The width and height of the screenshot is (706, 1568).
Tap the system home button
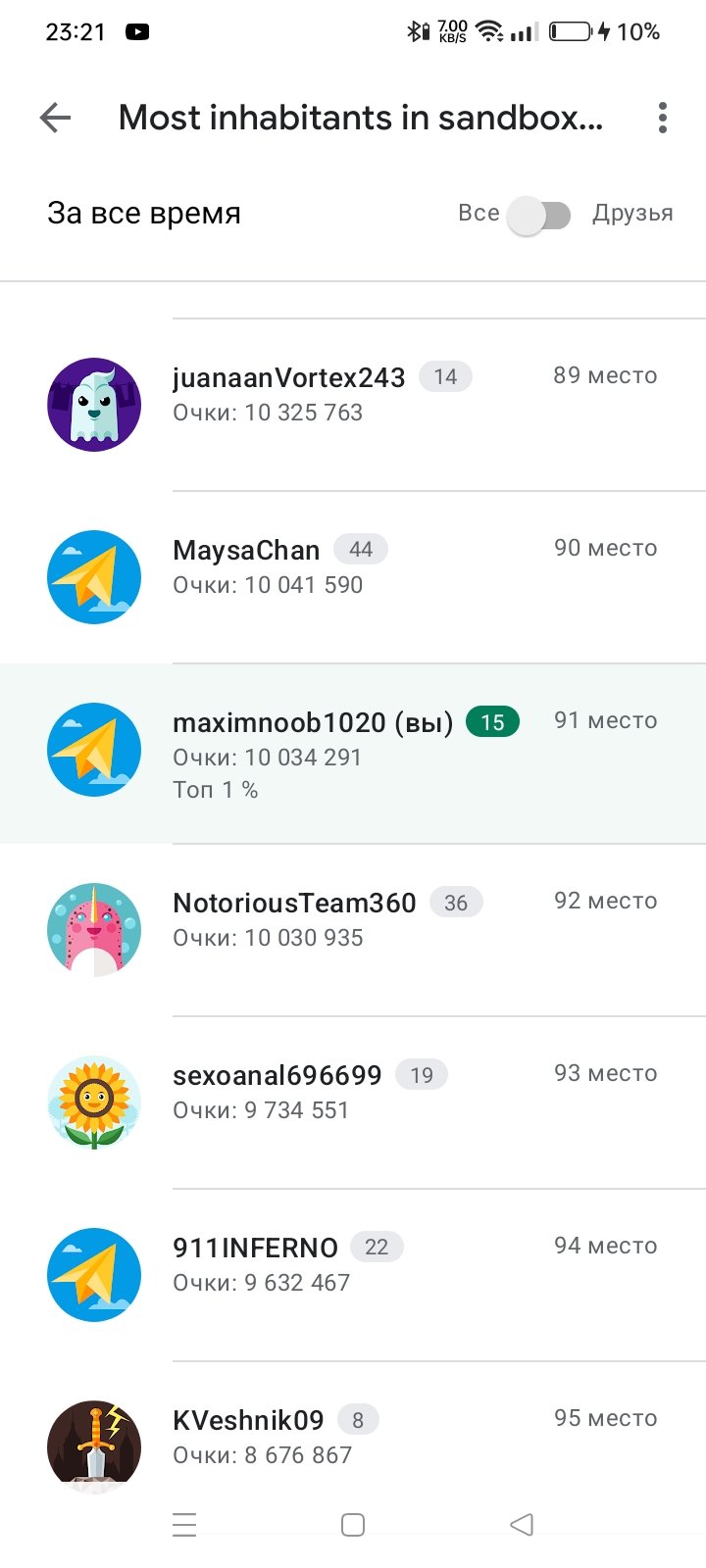point(353,1525)
